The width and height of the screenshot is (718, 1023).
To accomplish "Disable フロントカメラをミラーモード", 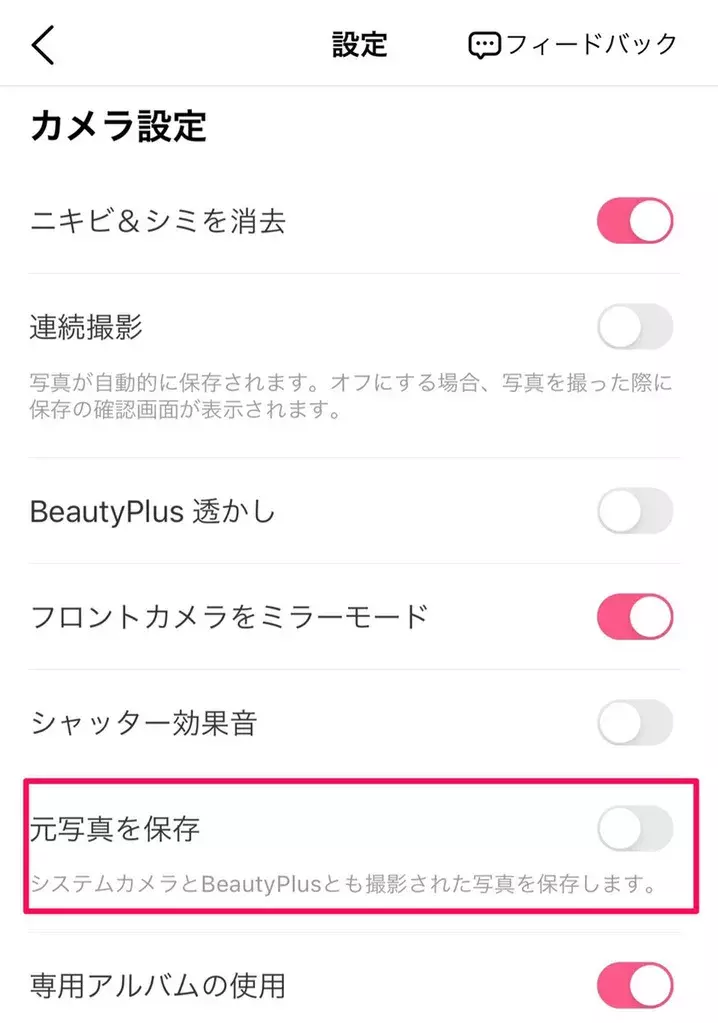I will tap(634, 616).
